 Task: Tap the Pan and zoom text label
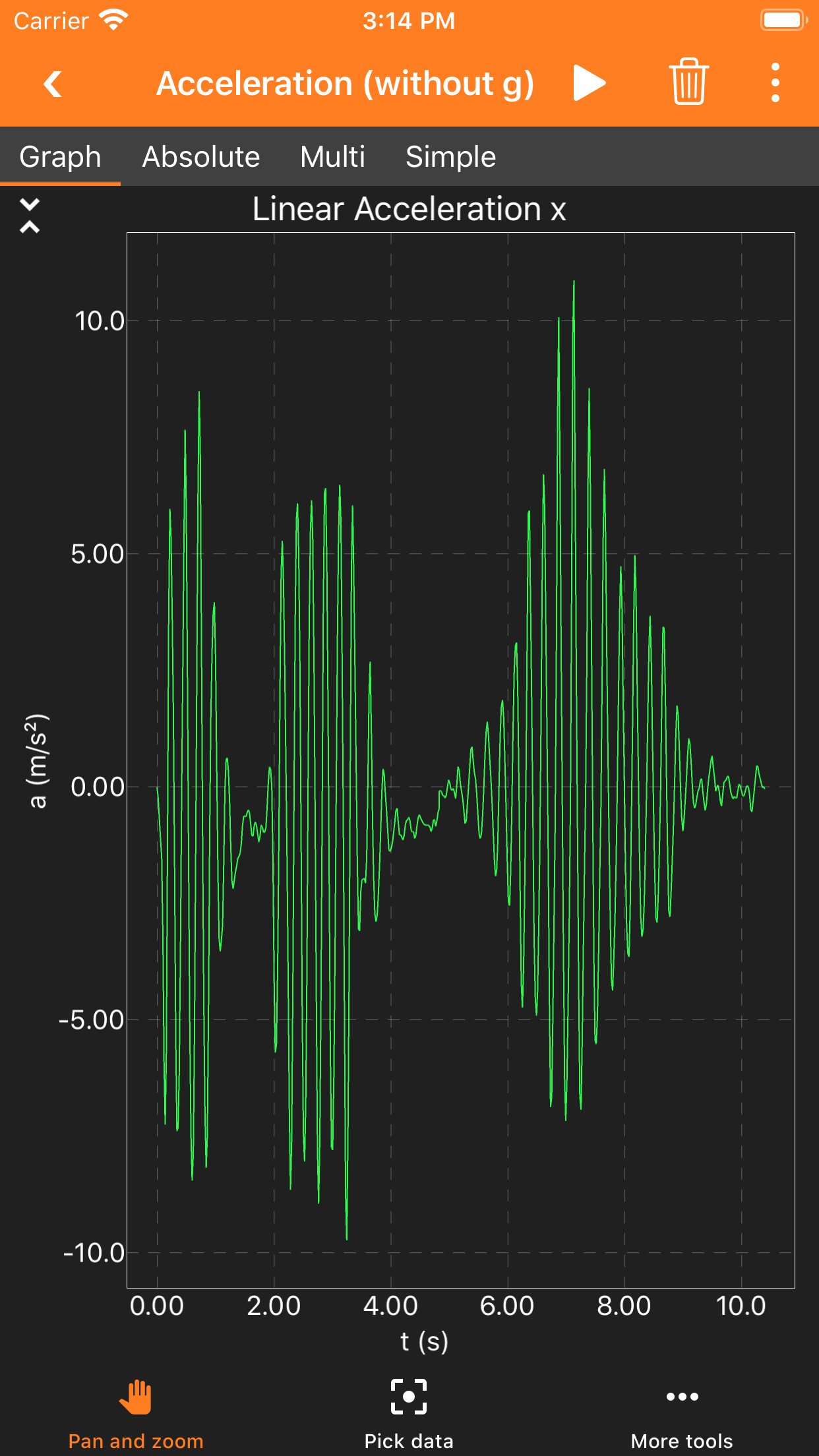point(136,1441)
